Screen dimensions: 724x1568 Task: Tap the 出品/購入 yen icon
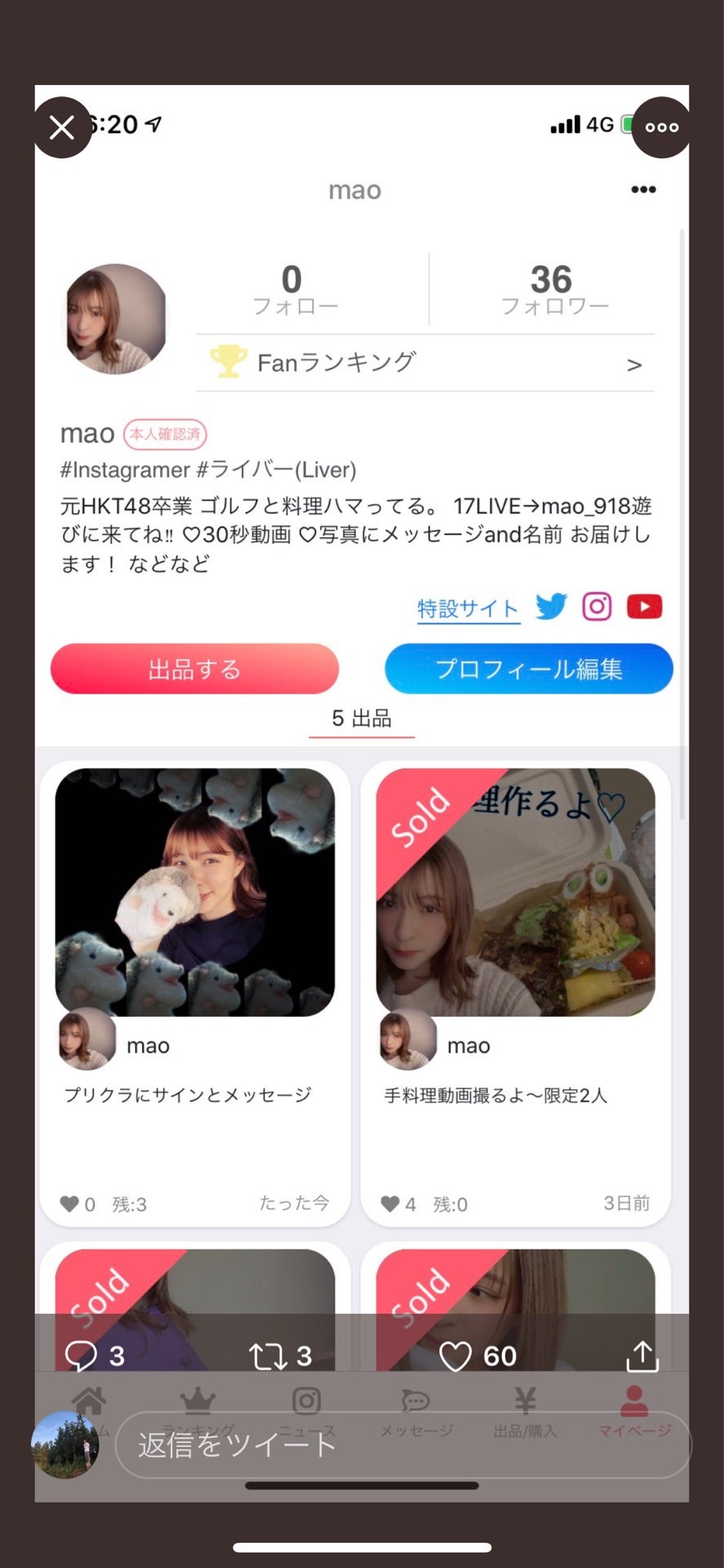[x=525, y=1401]
